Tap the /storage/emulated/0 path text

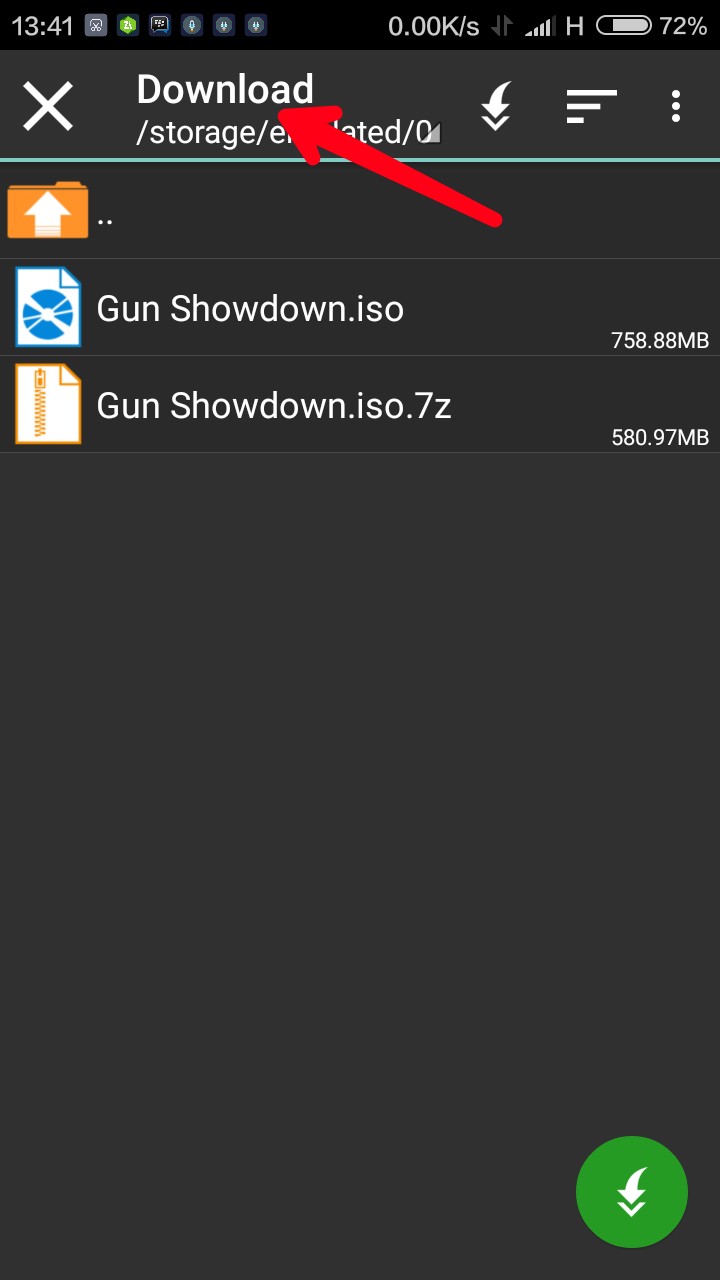[x=280, y=131]
